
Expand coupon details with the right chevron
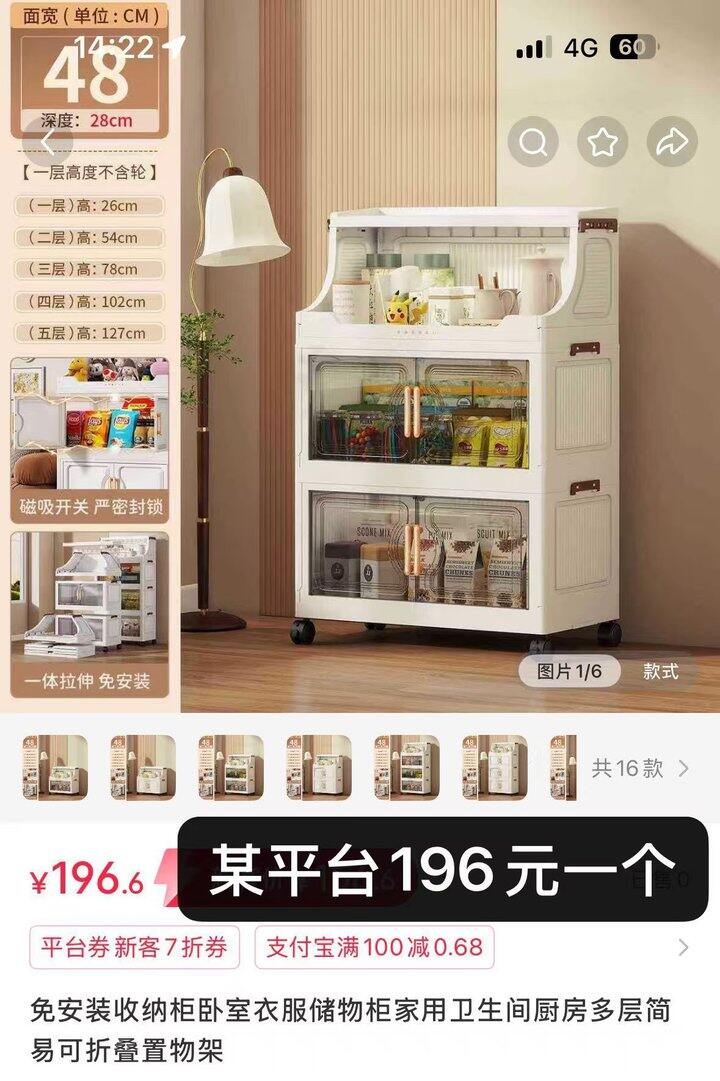683,947
